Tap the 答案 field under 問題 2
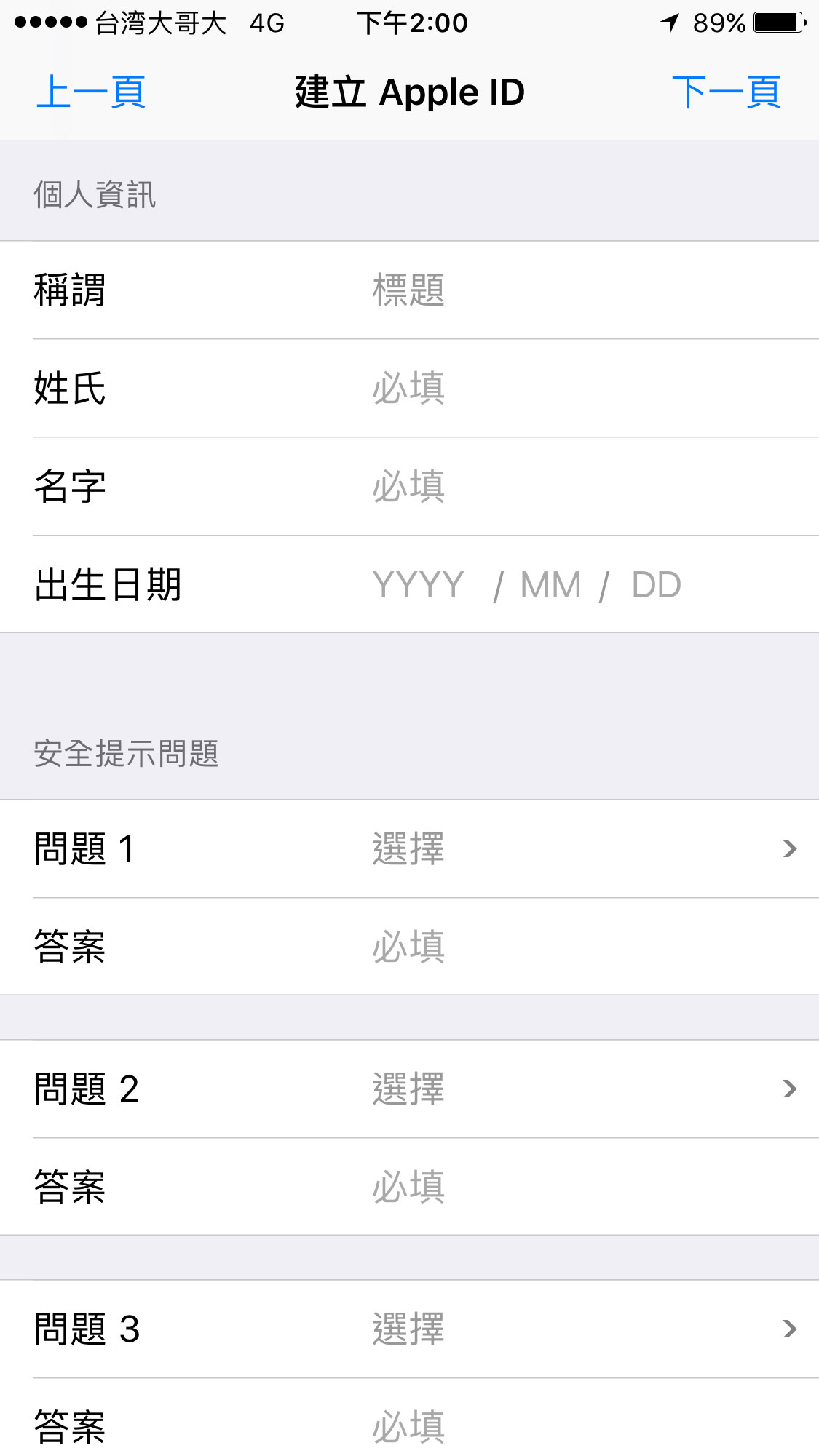The height and width of the screenshot is (1456, 819). coord(409,1187)
